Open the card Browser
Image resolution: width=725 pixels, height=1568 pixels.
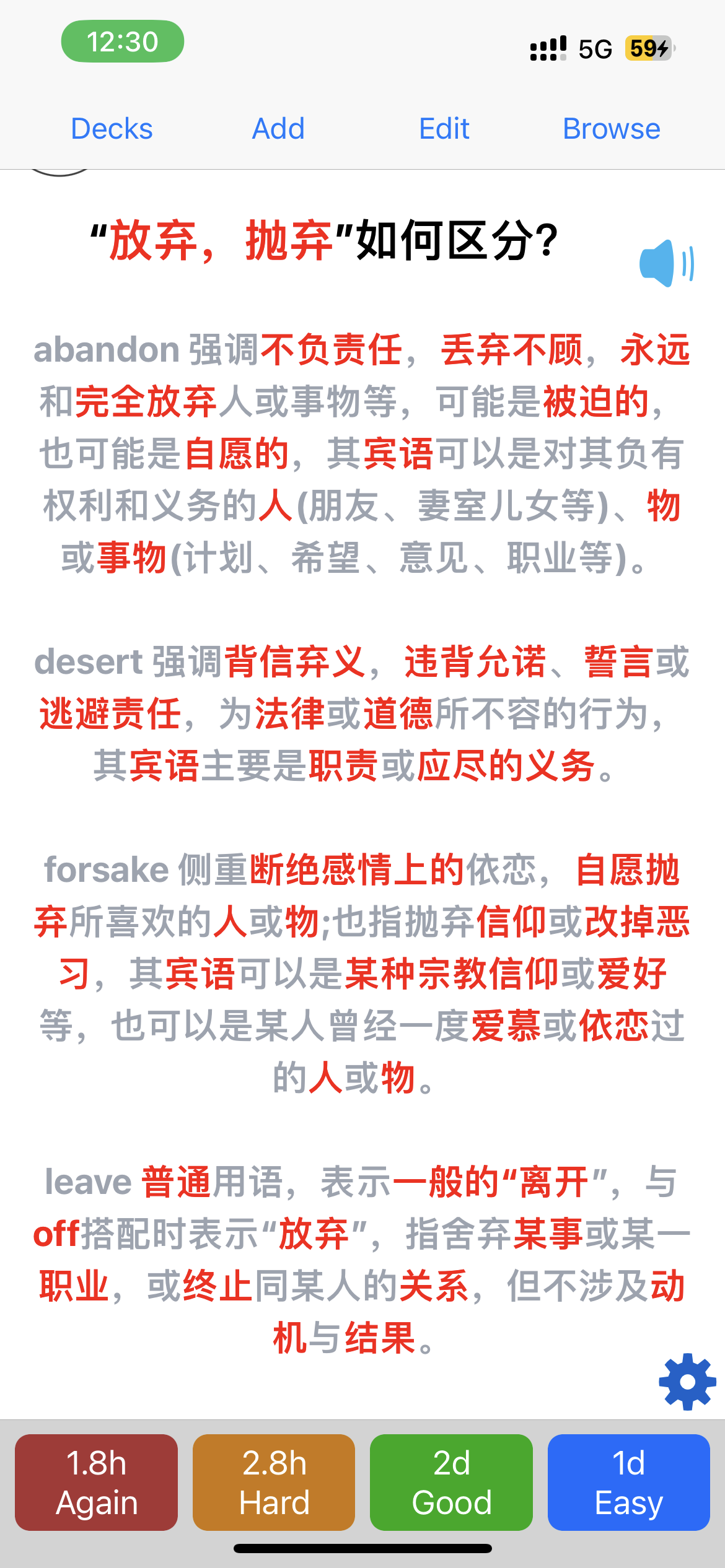click(612, 129)
